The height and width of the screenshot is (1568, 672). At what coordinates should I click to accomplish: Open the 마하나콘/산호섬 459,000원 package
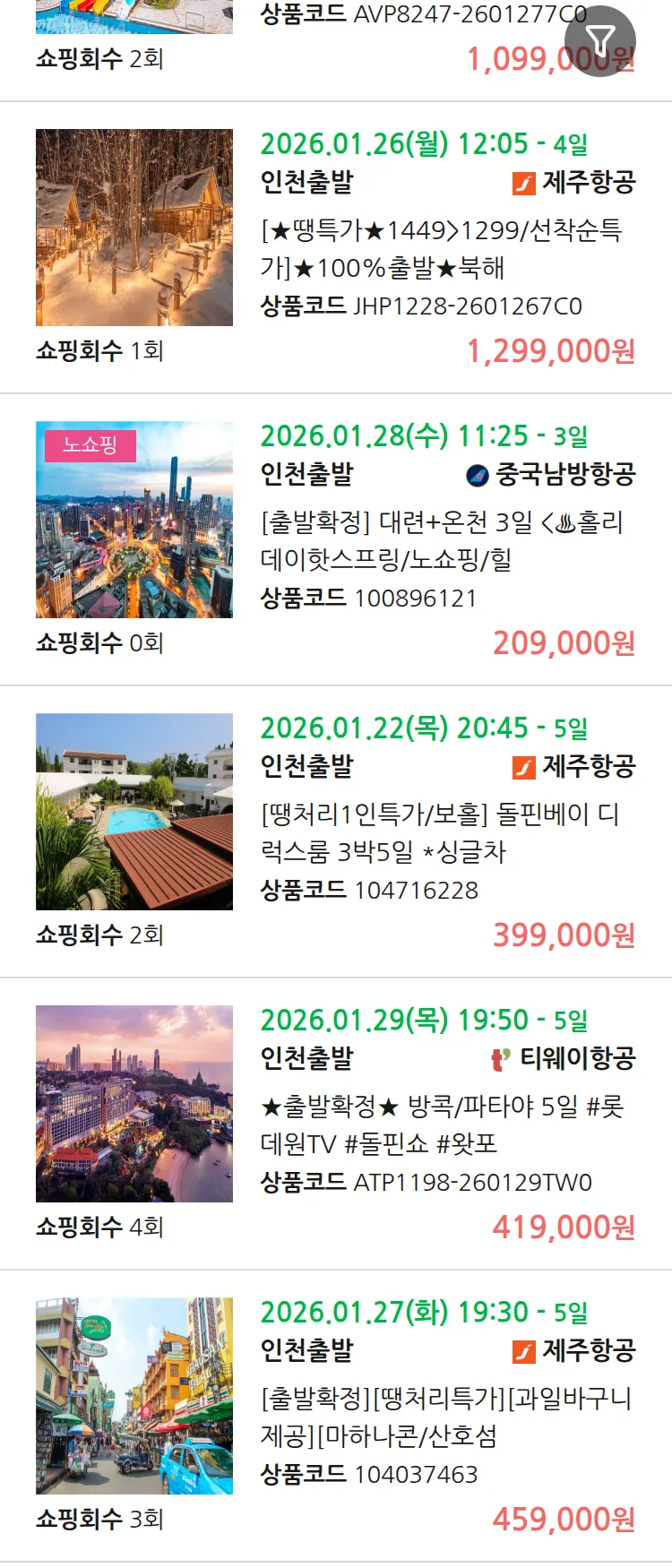coord(445,1417)
